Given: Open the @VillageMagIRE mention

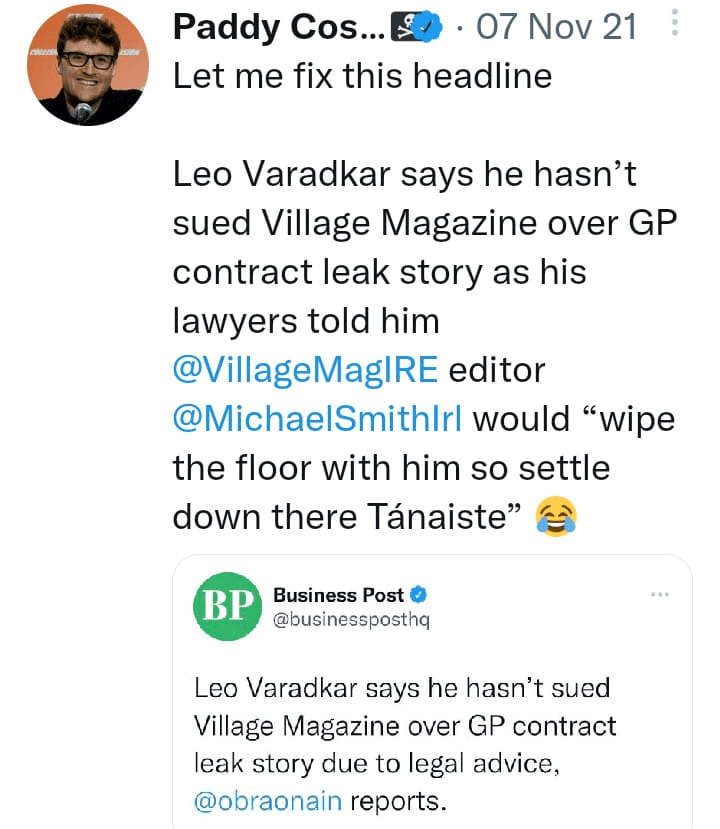Looking at the screenshot, I should coord(306,369).
